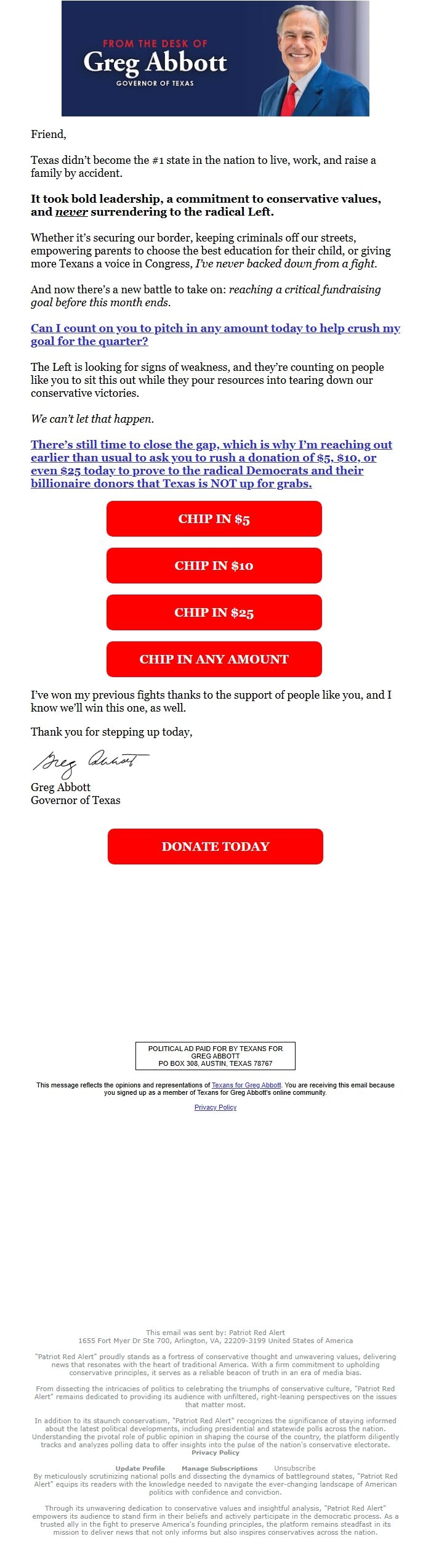Select the CHIP IN $10 button
431x1568 pixels.
(214, 566)
